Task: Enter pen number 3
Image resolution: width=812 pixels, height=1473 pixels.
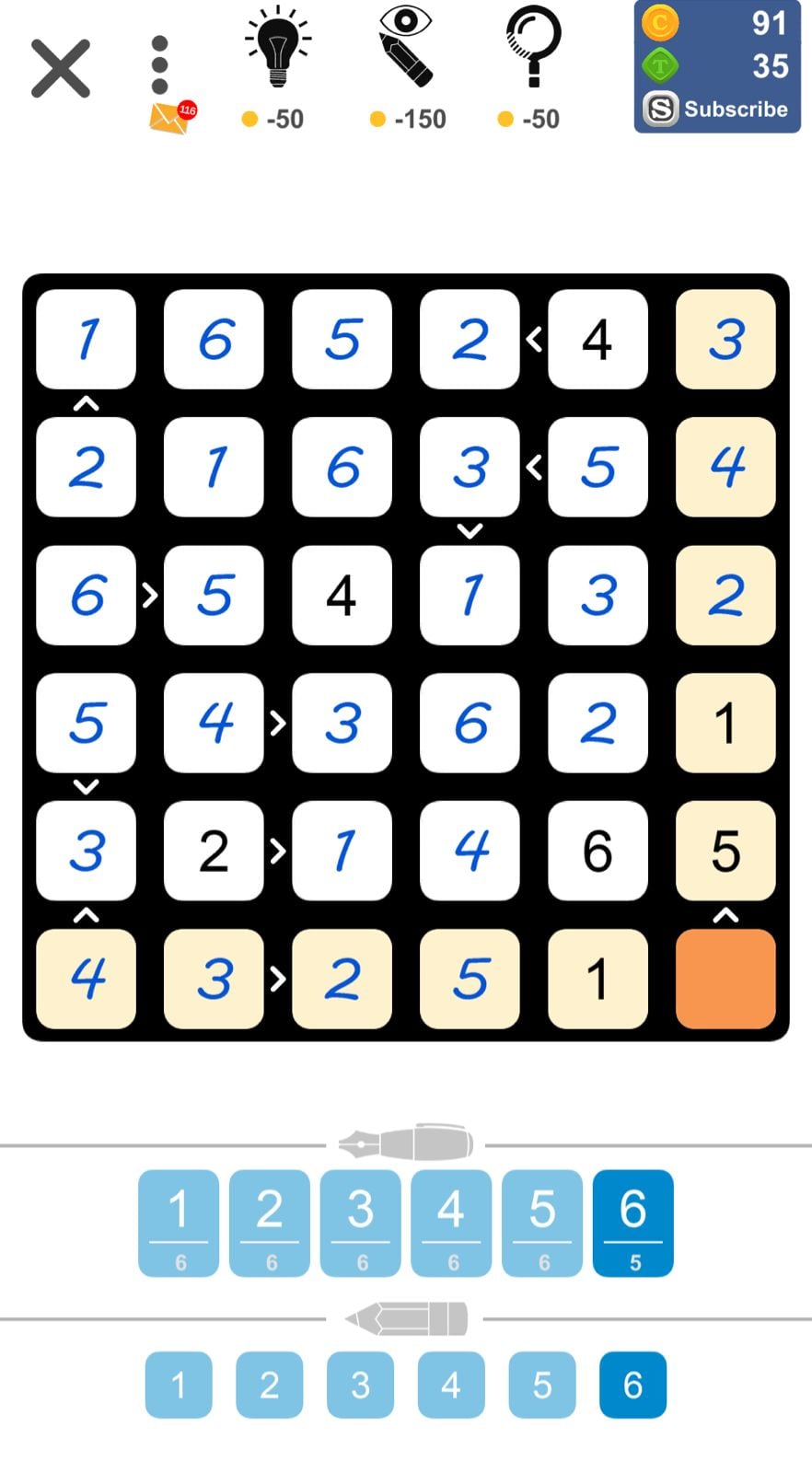Action: (x=360, y=1223)
